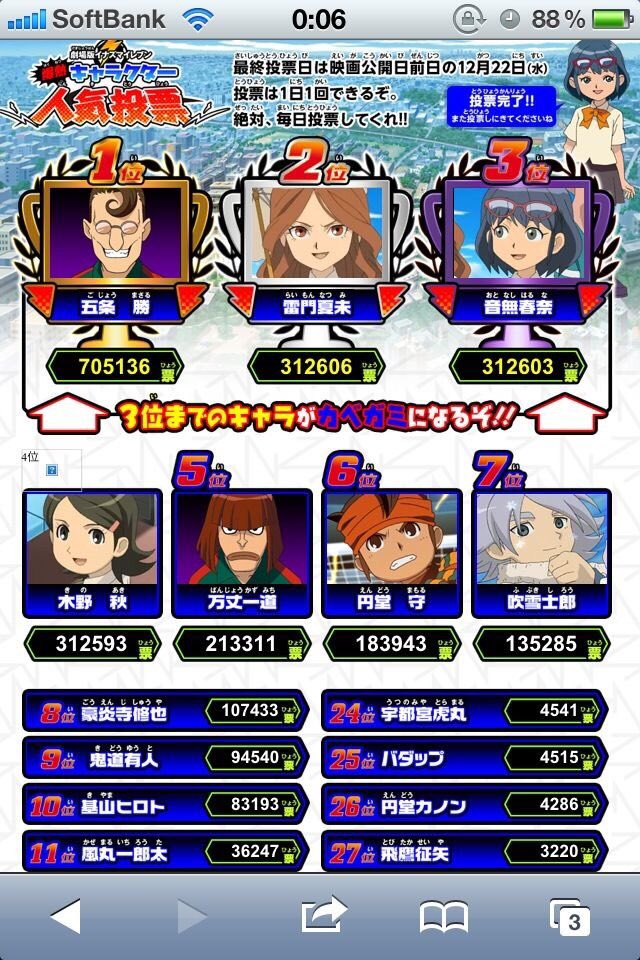Viewport: 640px width, 960px height.
Task: Open the bookmarks book icon
Action: (444, 916)
